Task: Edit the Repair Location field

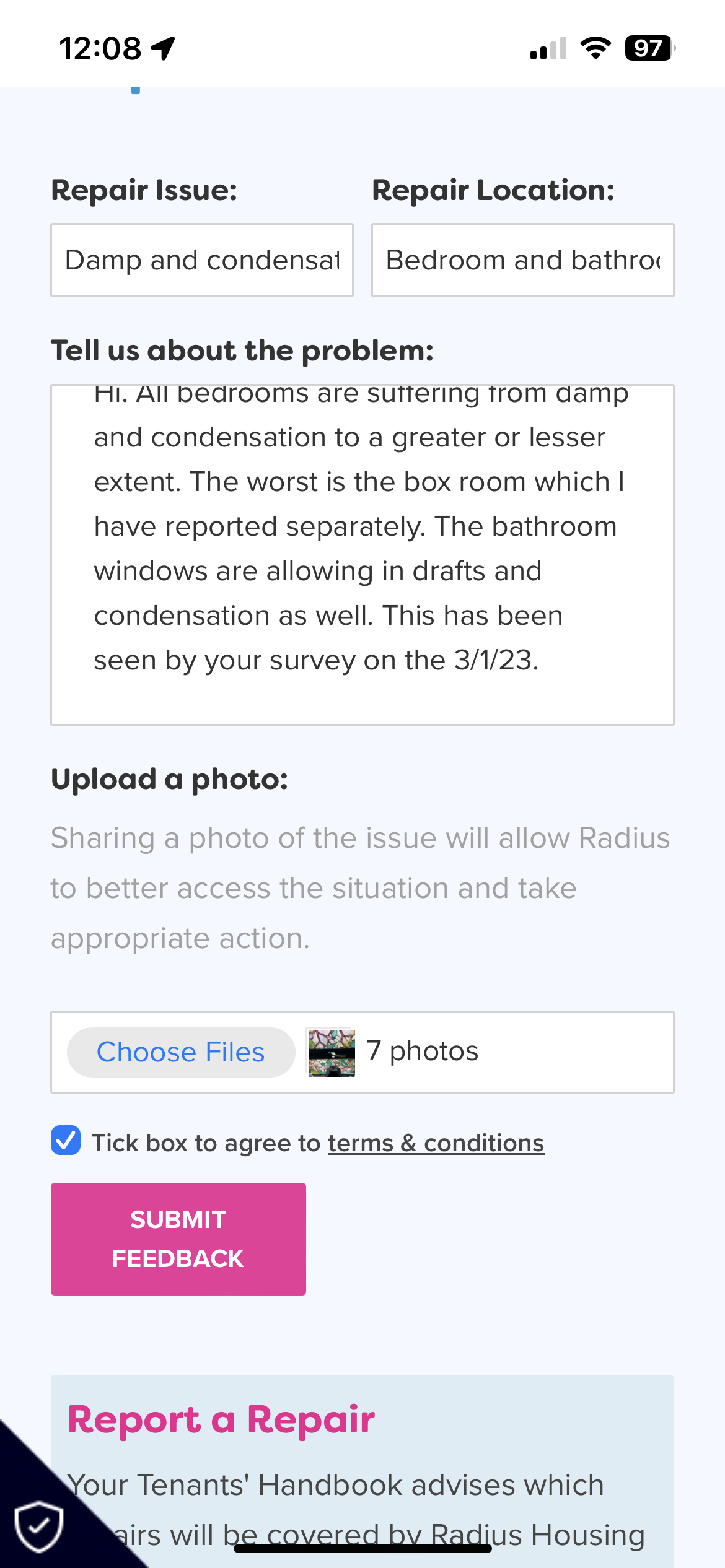Action: pos(522,260)
